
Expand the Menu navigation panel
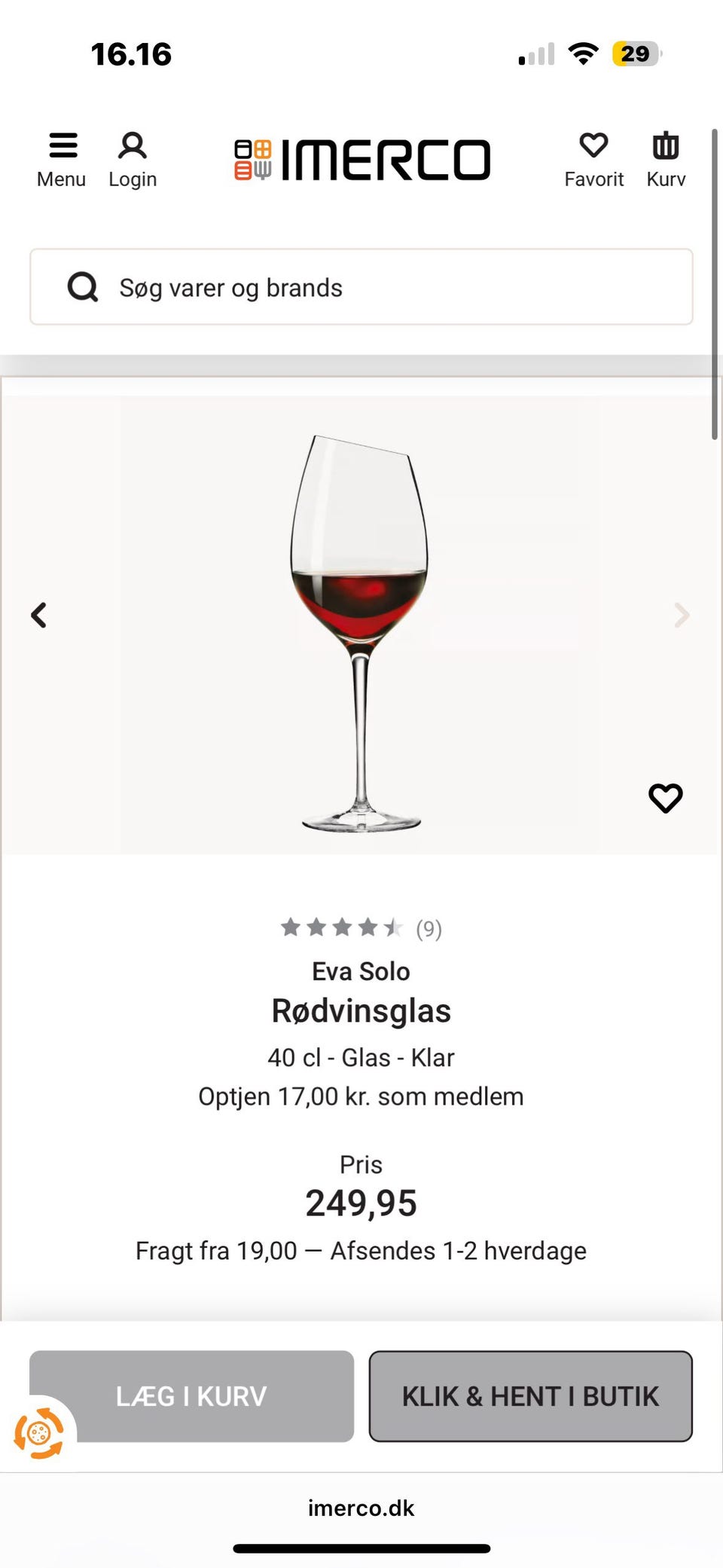click(x=62, y=157)
